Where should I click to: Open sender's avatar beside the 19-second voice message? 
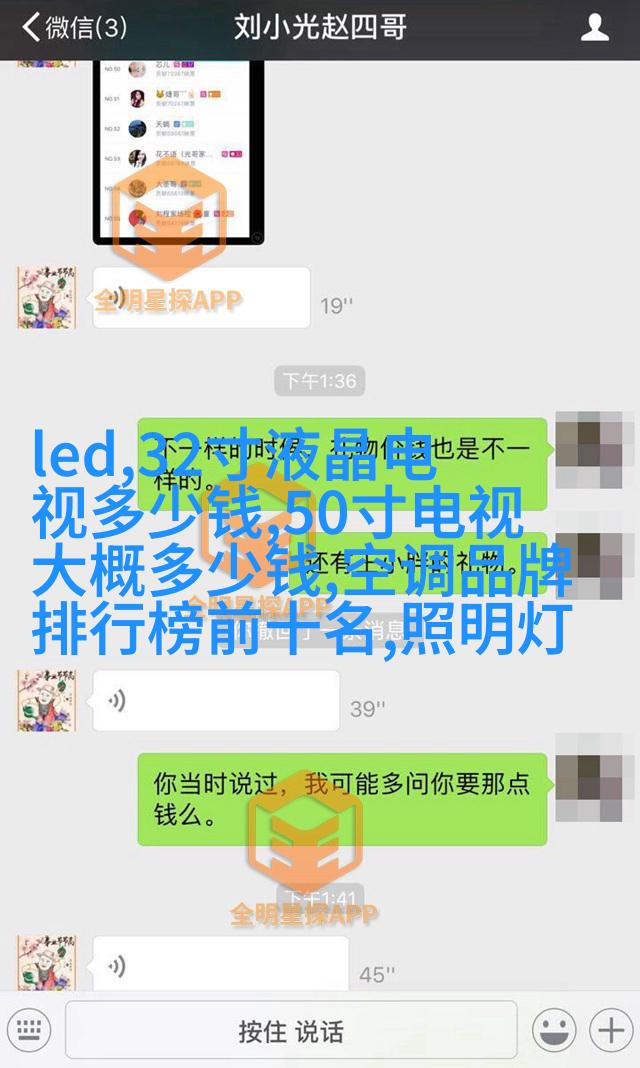[47, 298]
